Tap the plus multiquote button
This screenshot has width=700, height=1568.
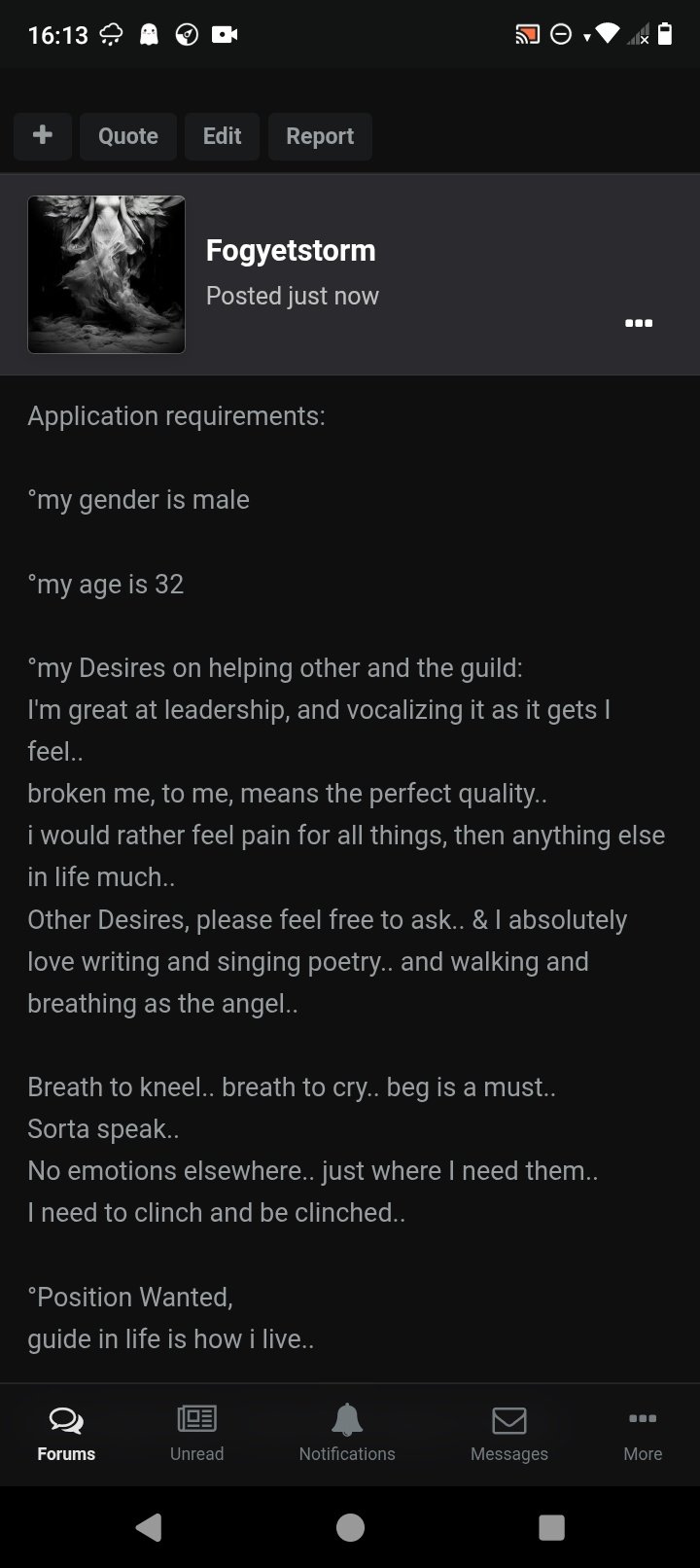click(43, 135)
